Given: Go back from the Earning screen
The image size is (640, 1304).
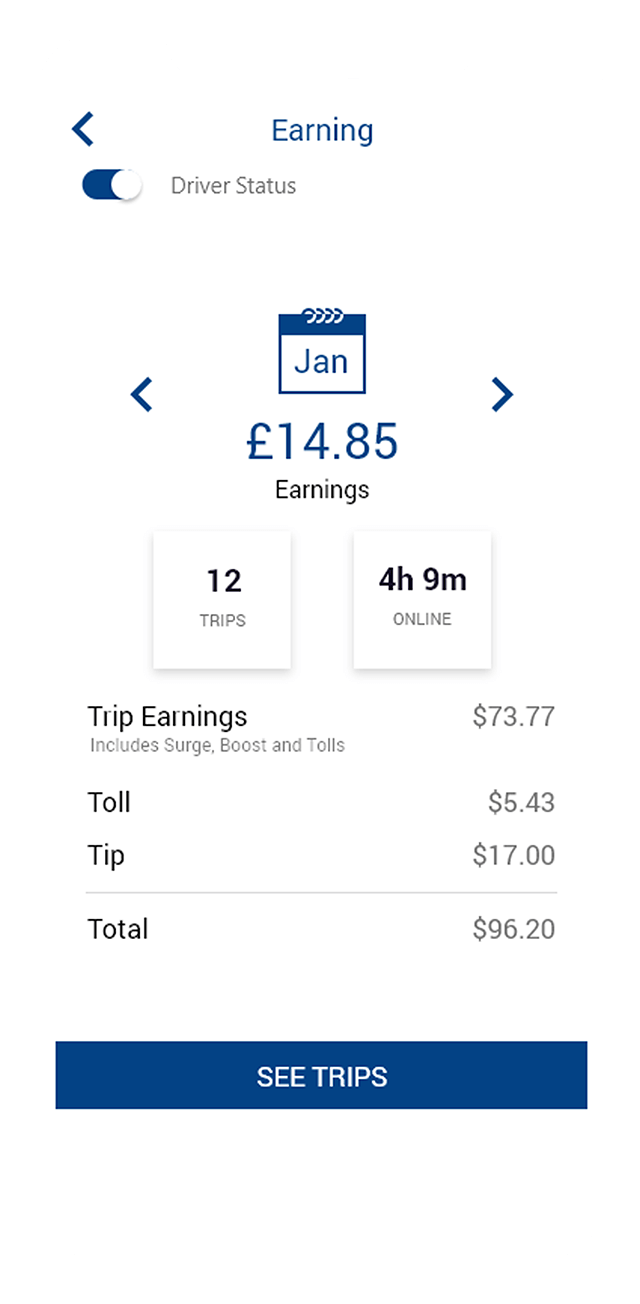Looking at the screenshot, I should (82, 129).
